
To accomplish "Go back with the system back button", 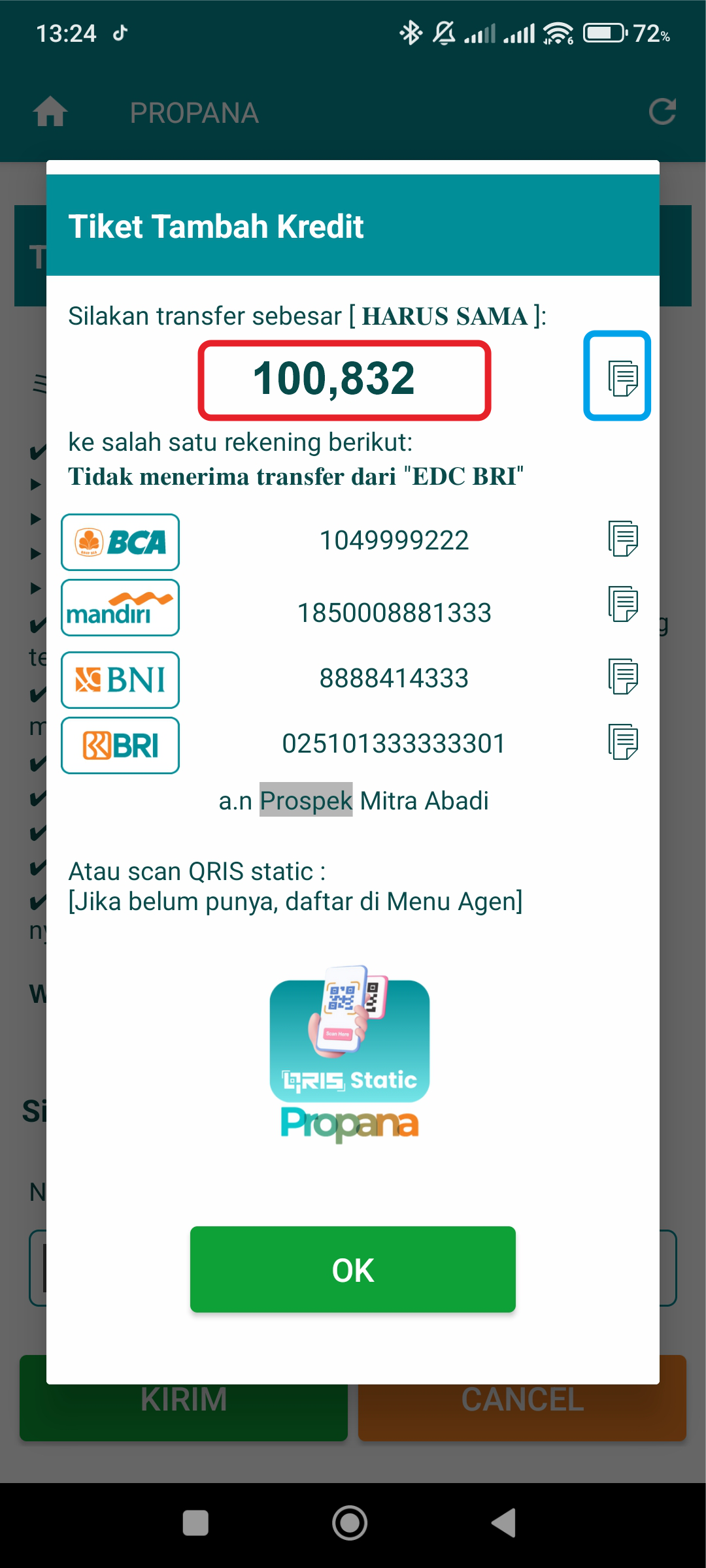I will point(504,1523).
